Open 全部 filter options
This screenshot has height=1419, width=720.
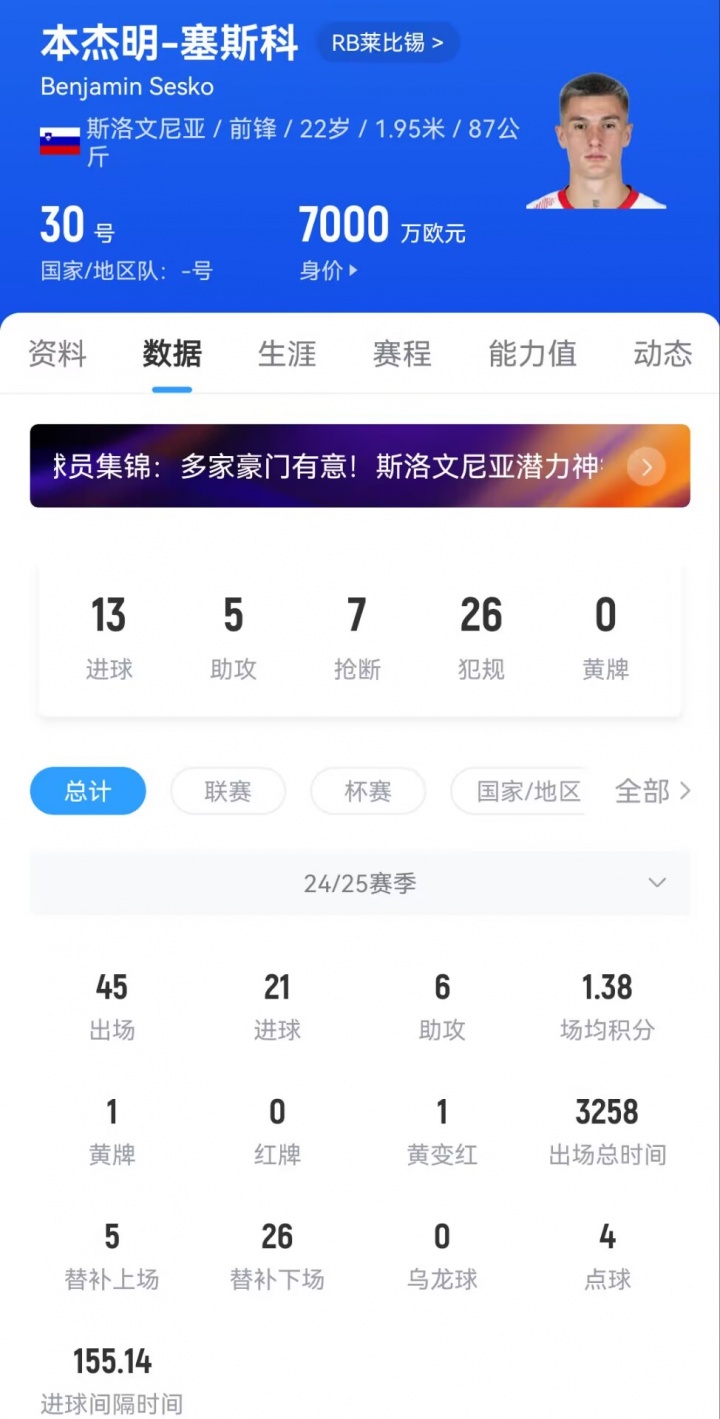652,792
